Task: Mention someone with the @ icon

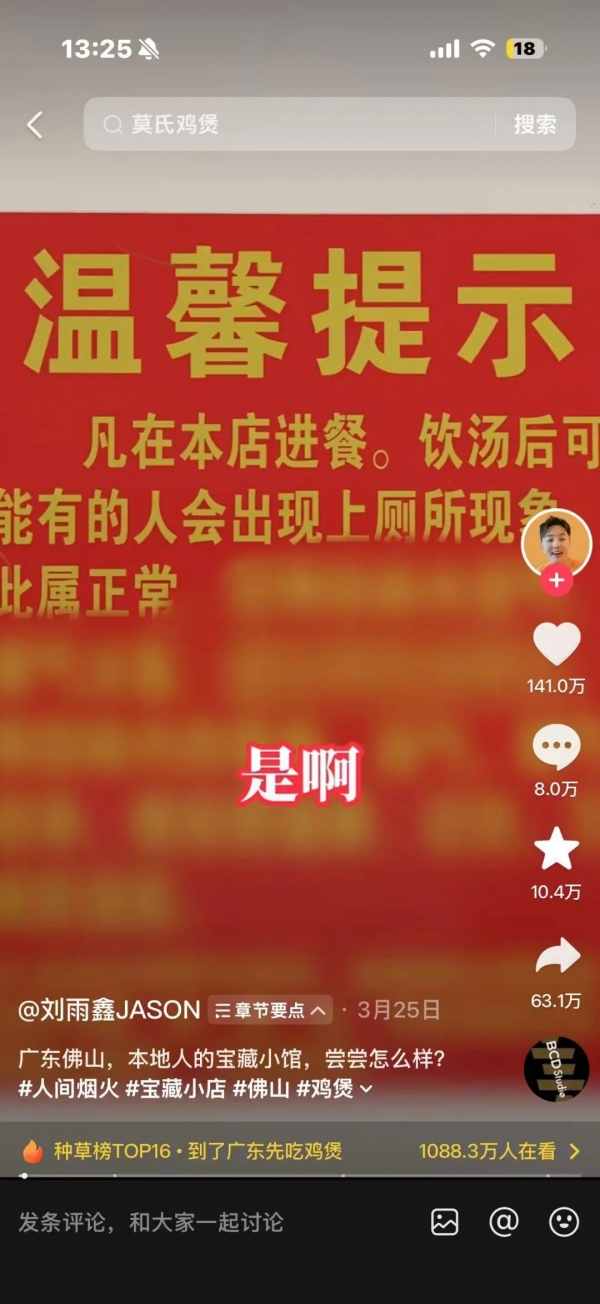Action: 504,1221
